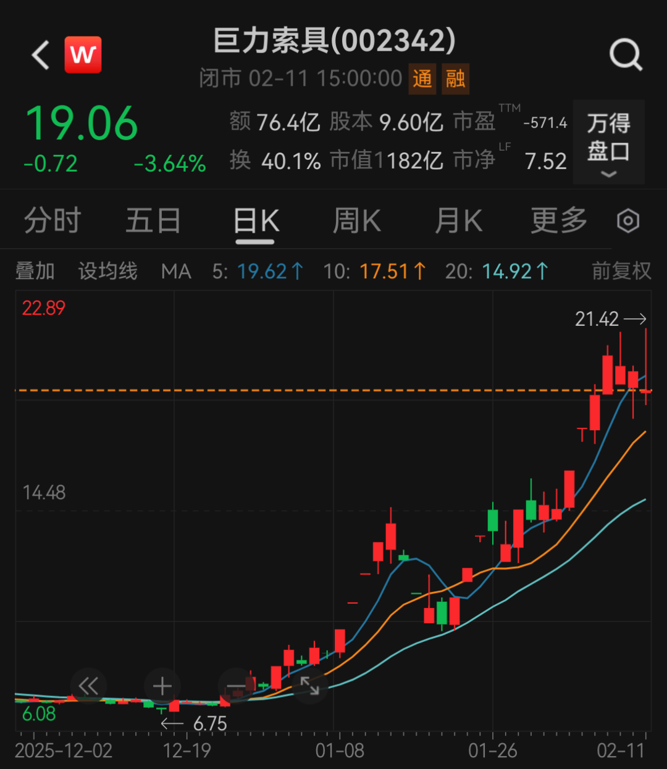Open the 更多 chart period options
Image resolution: width=667 pixels, height=769 pixels.
pos(559,221)
